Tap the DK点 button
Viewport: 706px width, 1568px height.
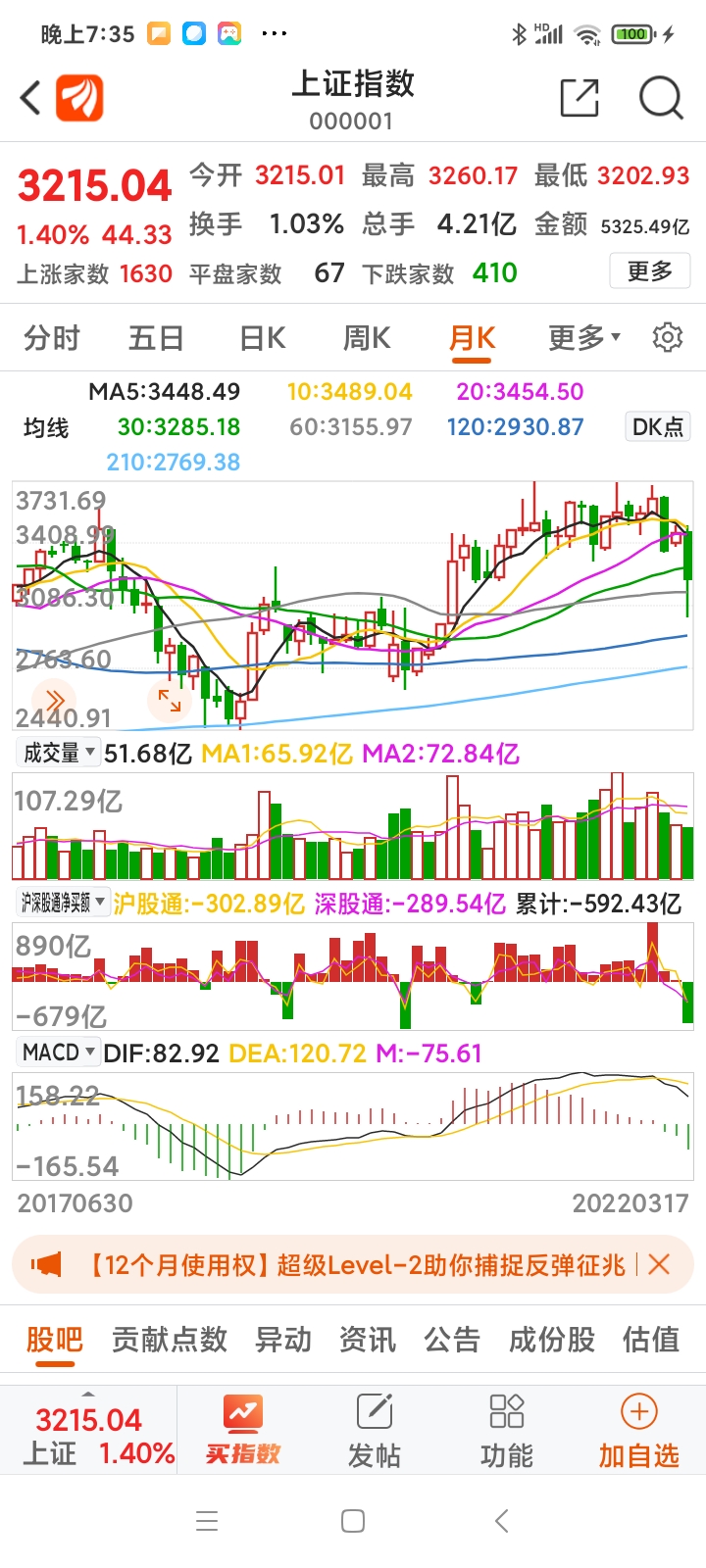pos(658,426)
